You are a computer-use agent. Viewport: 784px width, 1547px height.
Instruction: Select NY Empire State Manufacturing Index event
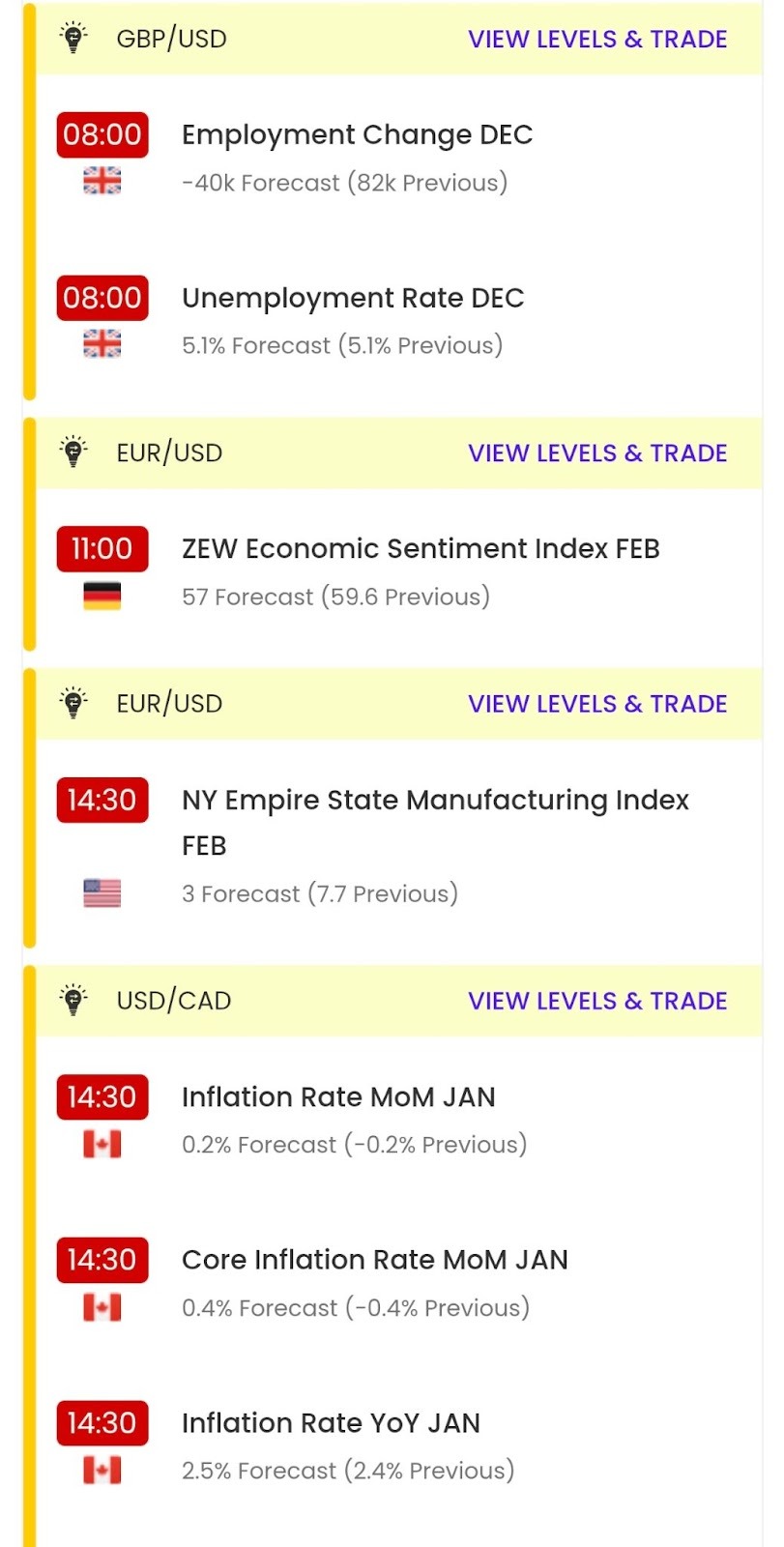435,801
